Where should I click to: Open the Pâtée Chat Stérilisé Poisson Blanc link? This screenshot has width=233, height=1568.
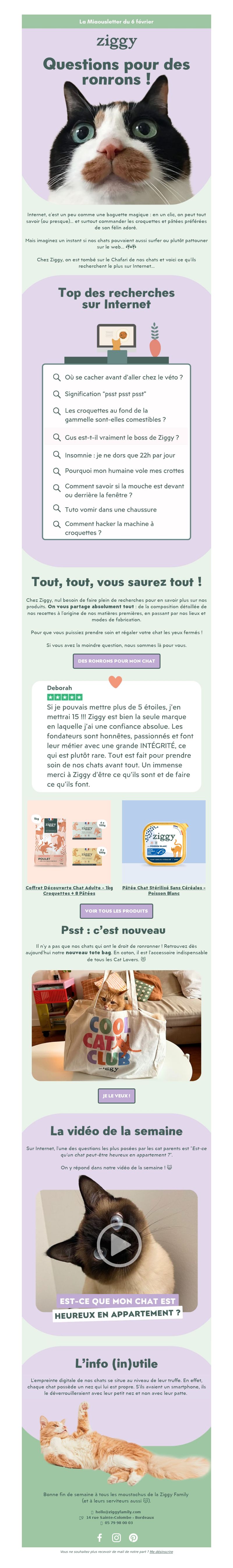click(x=163, y=891)
